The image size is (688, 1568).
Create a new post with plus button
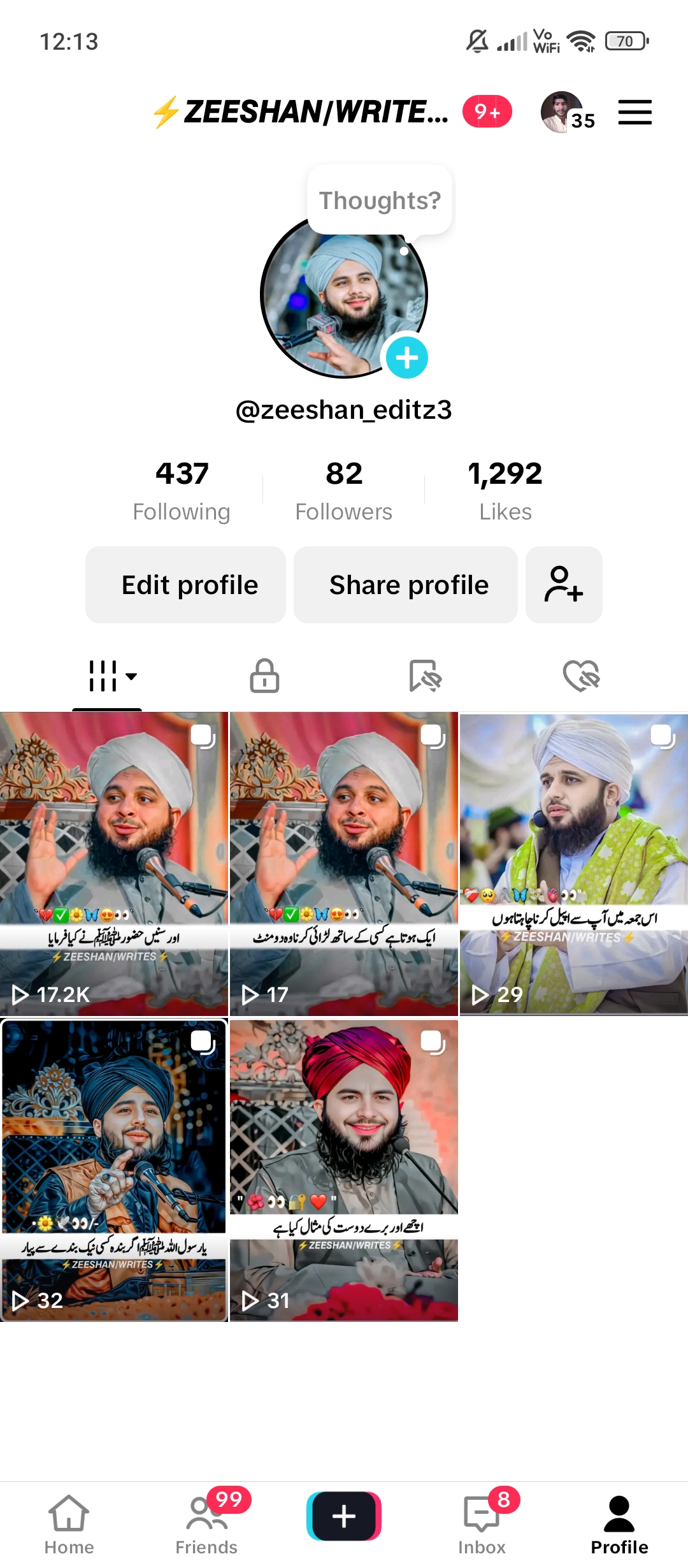click(344, 1516)
